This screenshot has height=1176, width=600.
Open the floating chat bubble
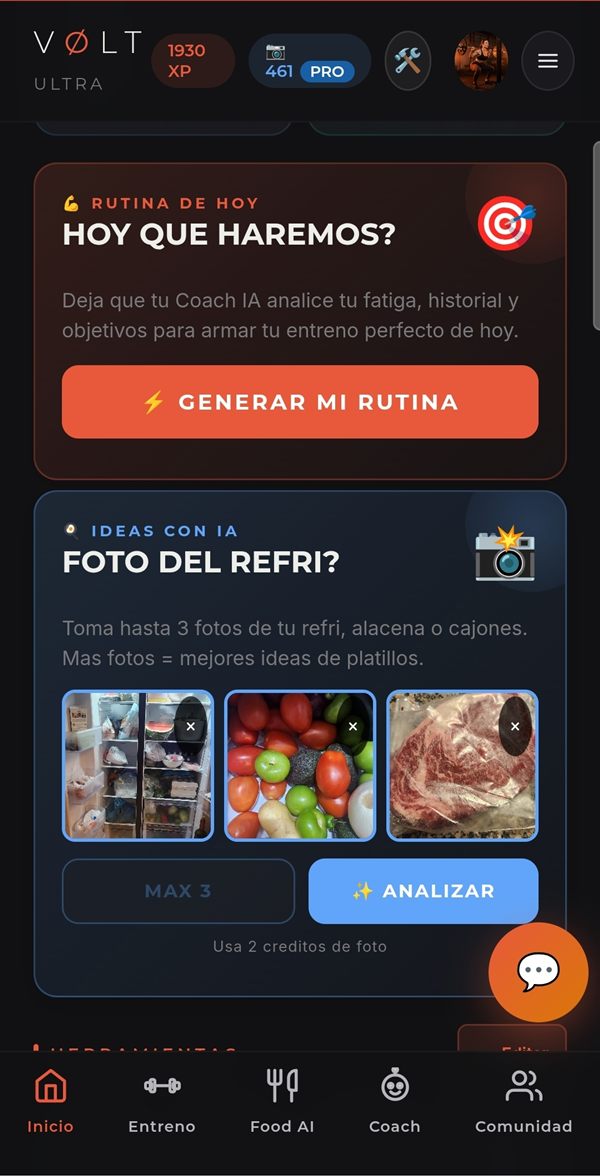(x=538, y=972)
